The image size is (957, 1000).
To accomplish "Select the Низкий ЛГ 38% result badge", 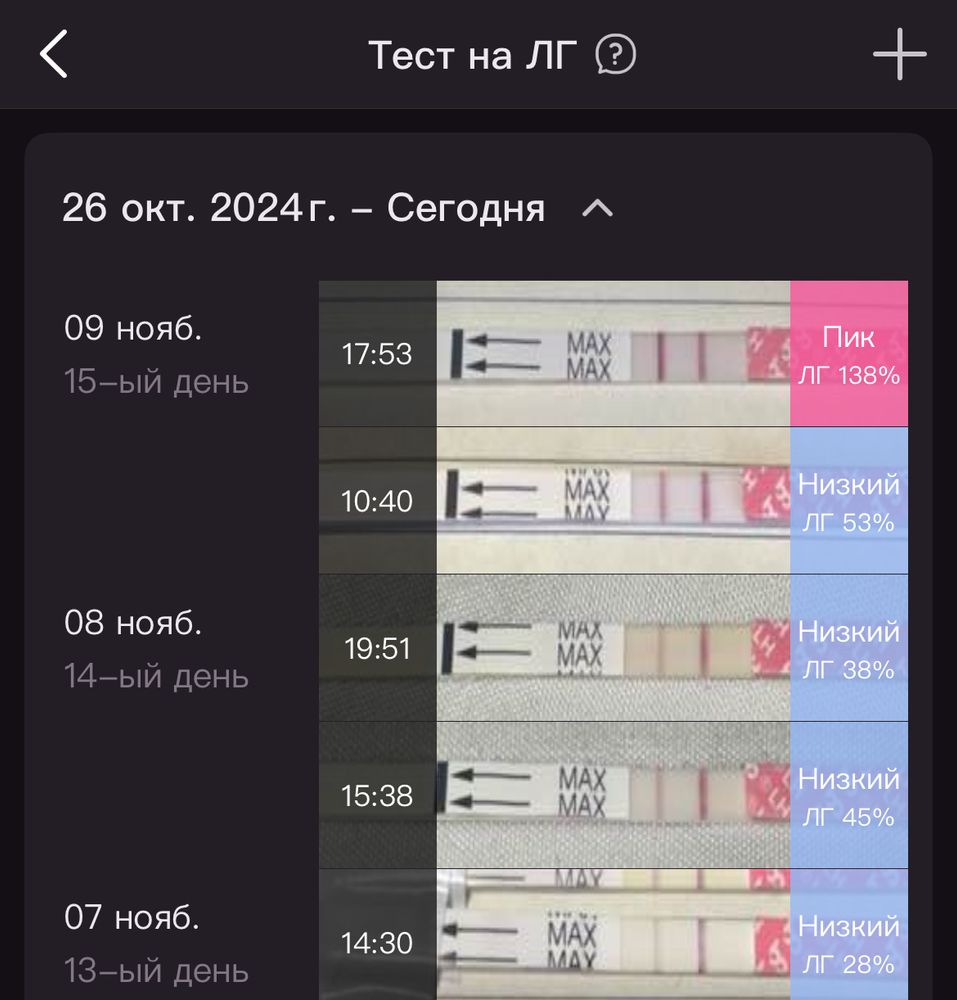I will [x=848, y=648].
